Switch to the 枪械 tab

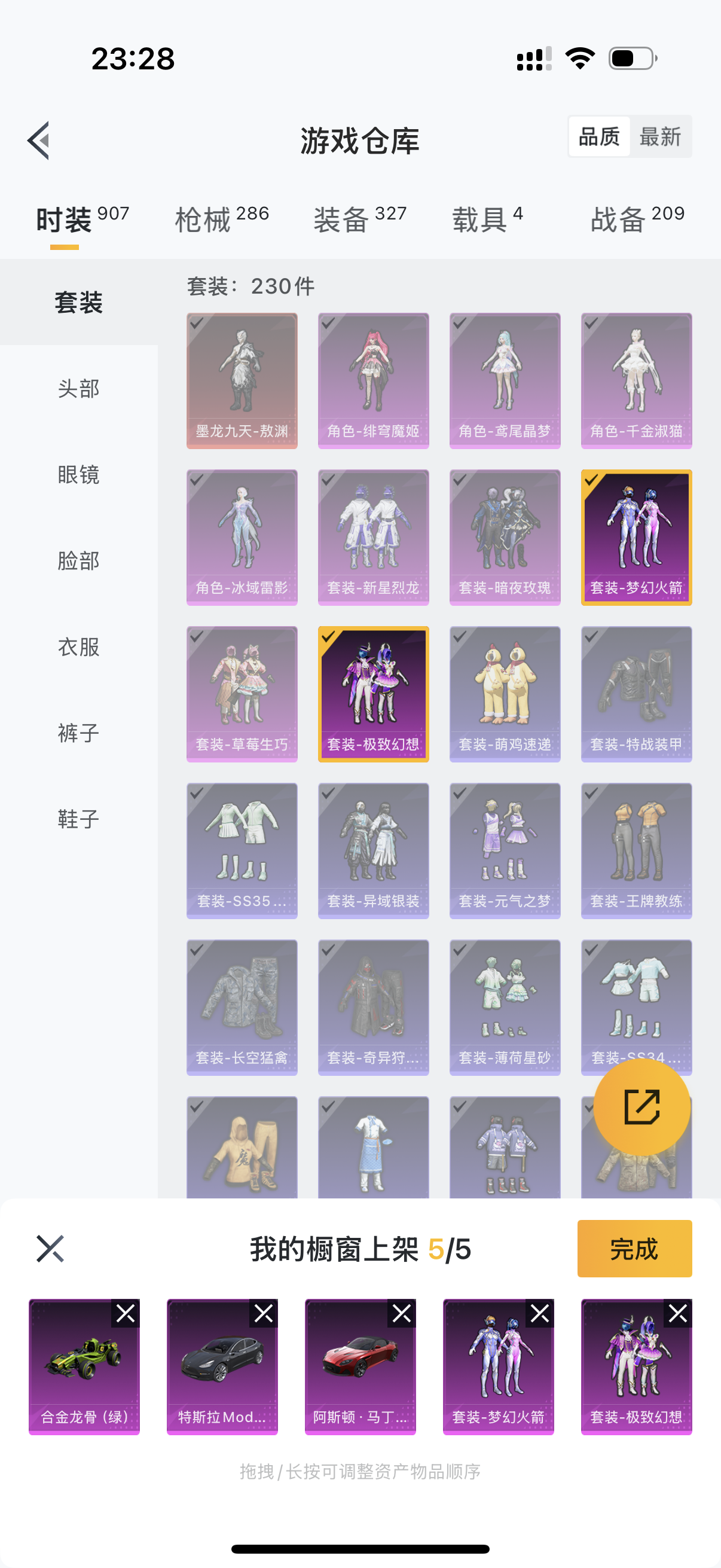coord(221,218)
